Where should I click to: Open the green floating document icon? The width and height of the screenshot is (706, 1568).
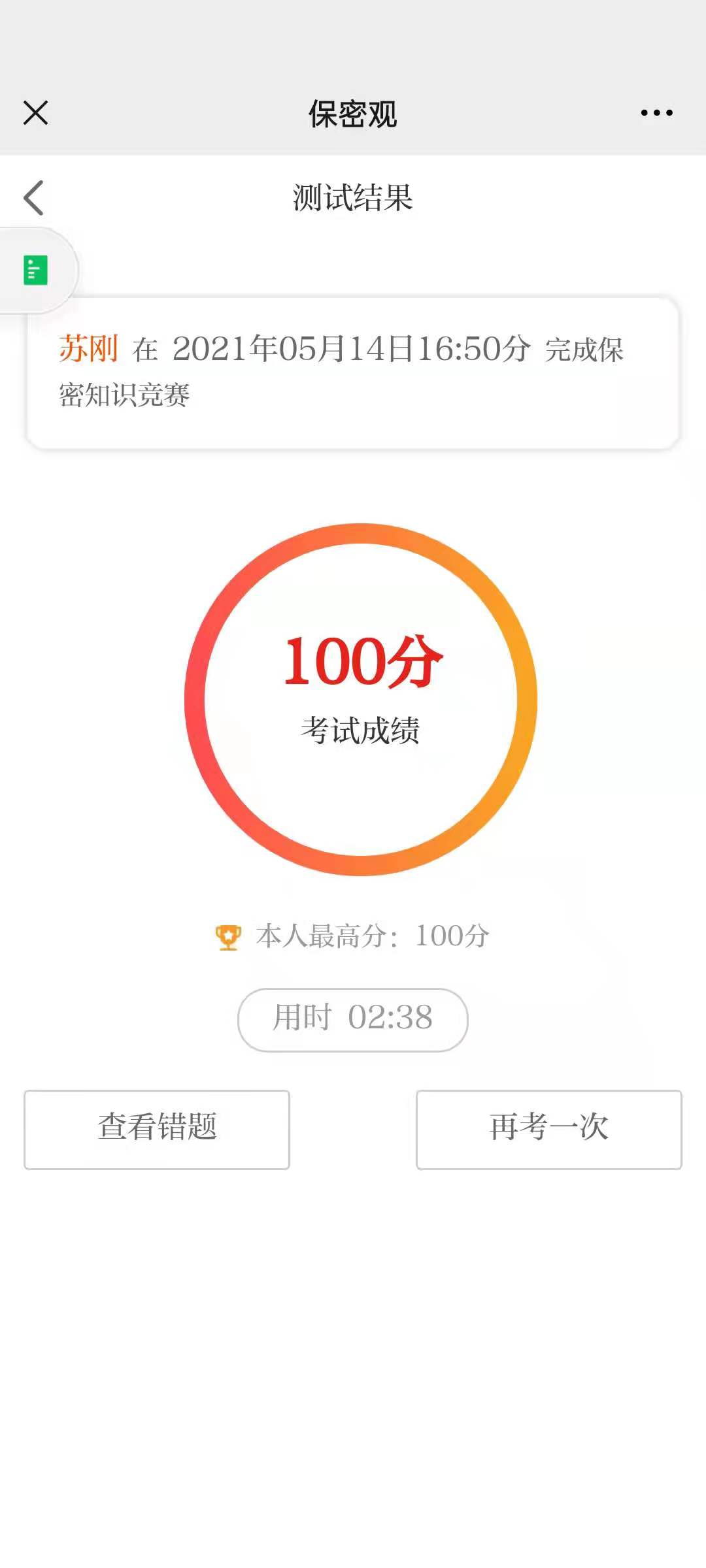click(x=35, y=270)
